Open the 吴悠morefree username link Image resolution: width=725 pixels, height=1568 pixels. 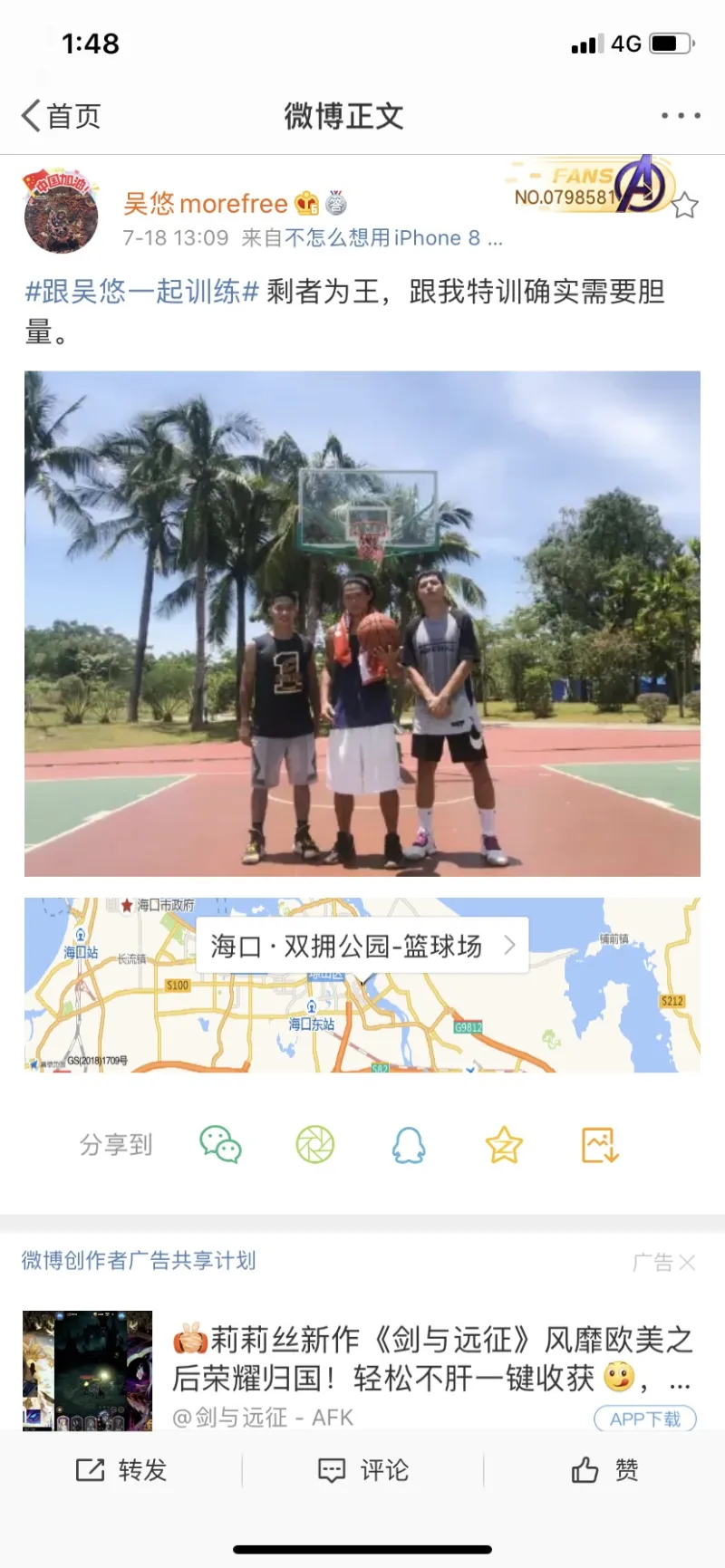[205, 204]
